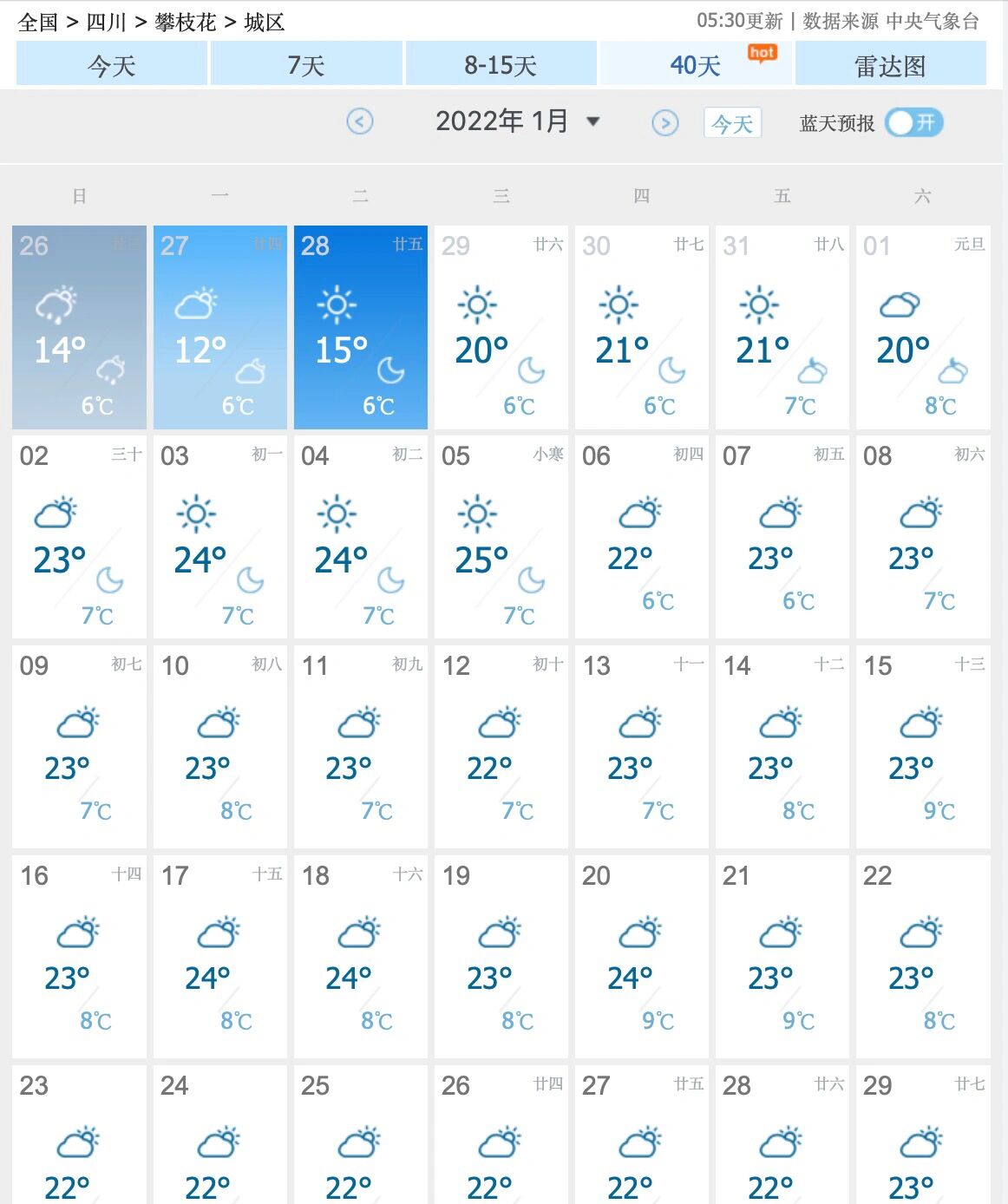Select the 8-15天 forecast tab
The width and height of the screenshot is (1008, 1204).
coord(501,65)
